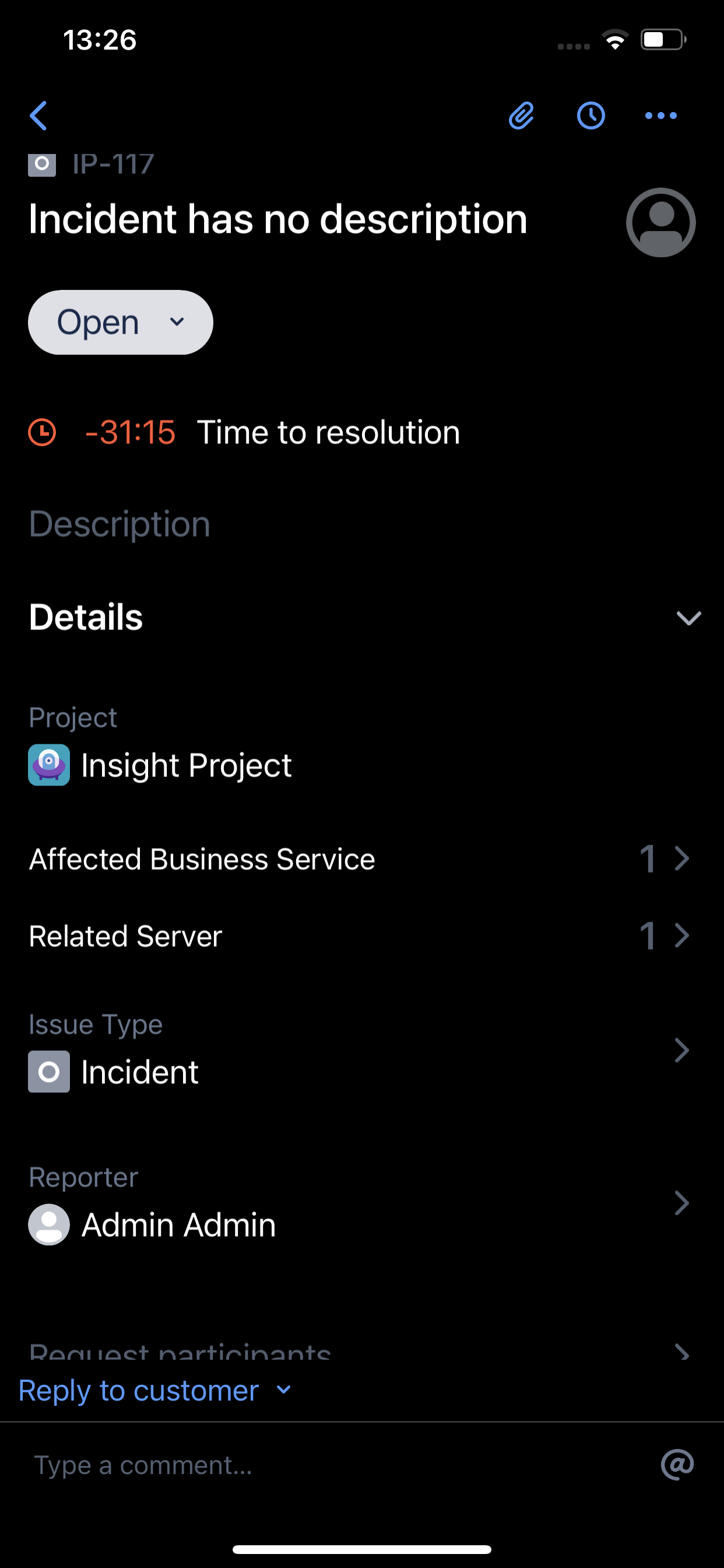Open the three-dot overflow menu
Viewport: 724px width, 1568px height.
click(660, 116)
